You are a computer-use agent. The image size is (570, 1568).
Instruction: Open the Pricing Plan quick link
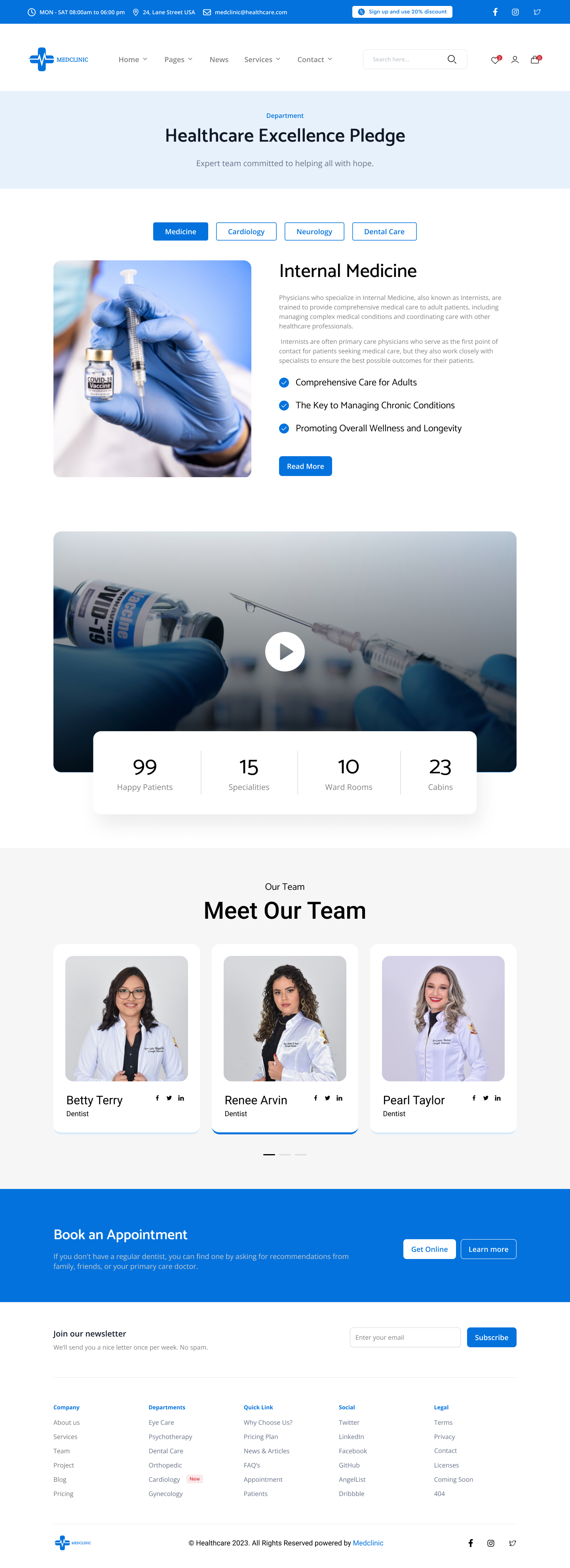click(x=260, y=1437)
